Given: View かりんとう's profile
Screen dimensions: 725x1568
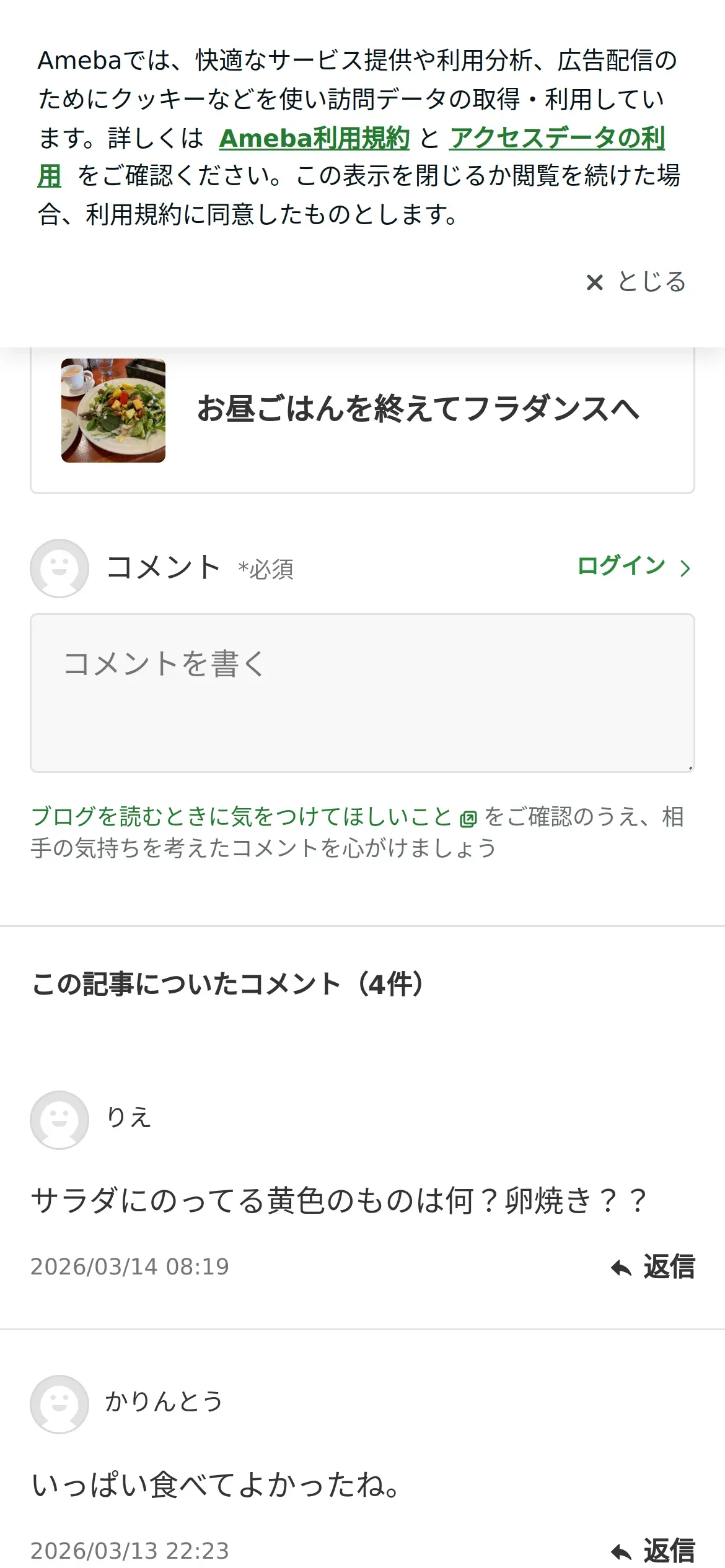Looking at the screenshot, I should (59, 1404).
